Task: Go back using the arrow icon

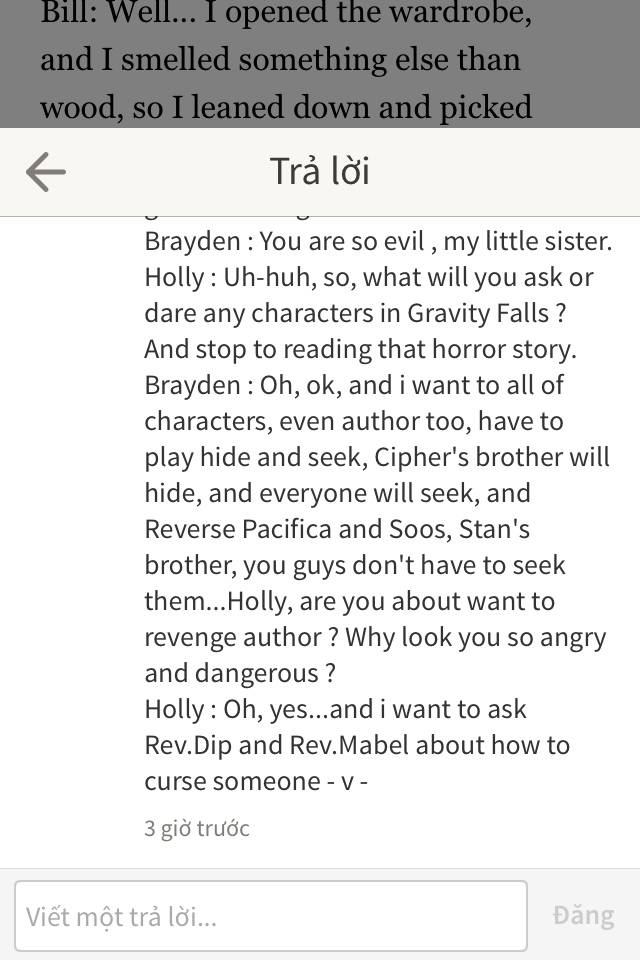Action: 46,172
